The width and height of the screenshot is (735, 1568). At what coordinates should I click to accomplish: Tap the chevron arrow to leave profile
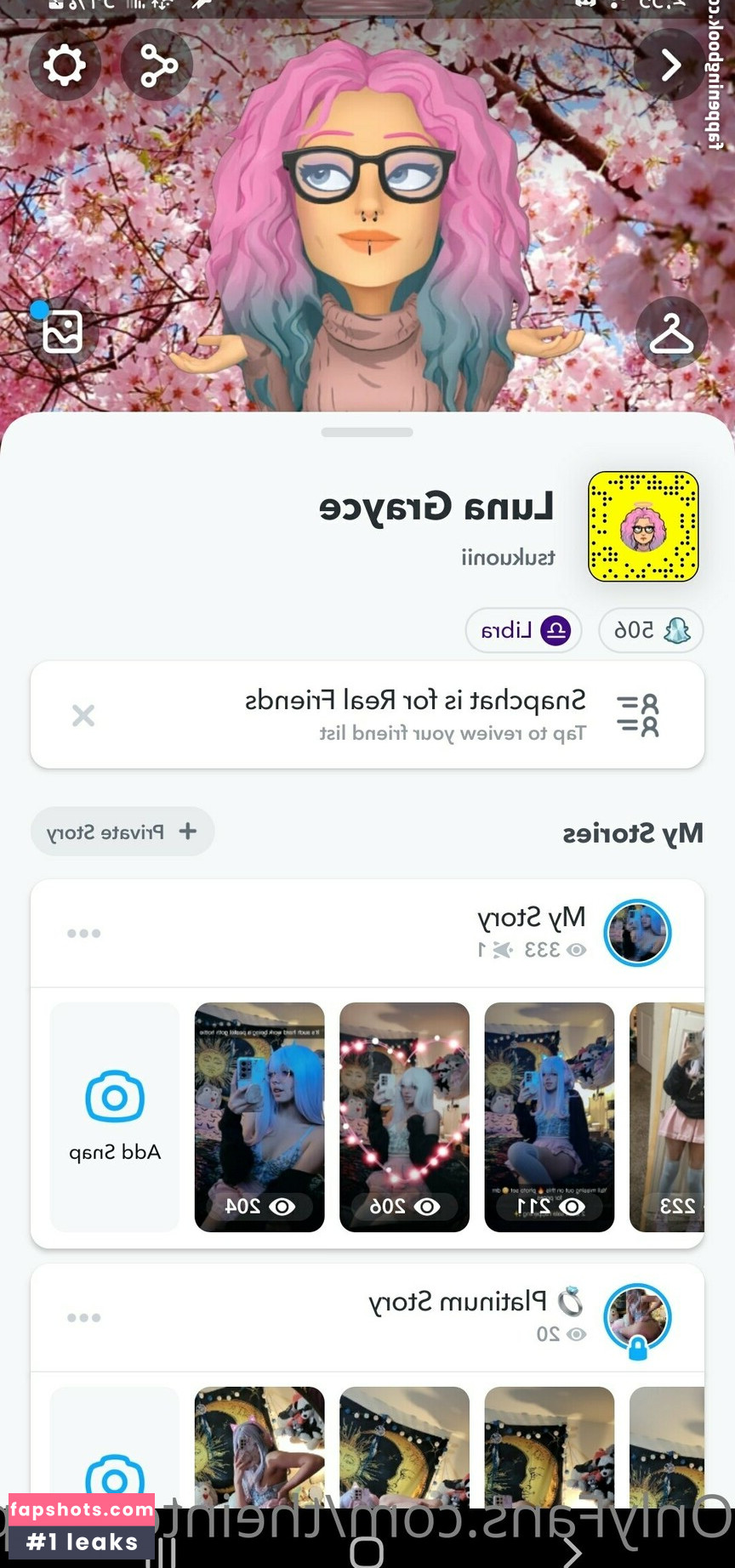(x=670, y=65)
